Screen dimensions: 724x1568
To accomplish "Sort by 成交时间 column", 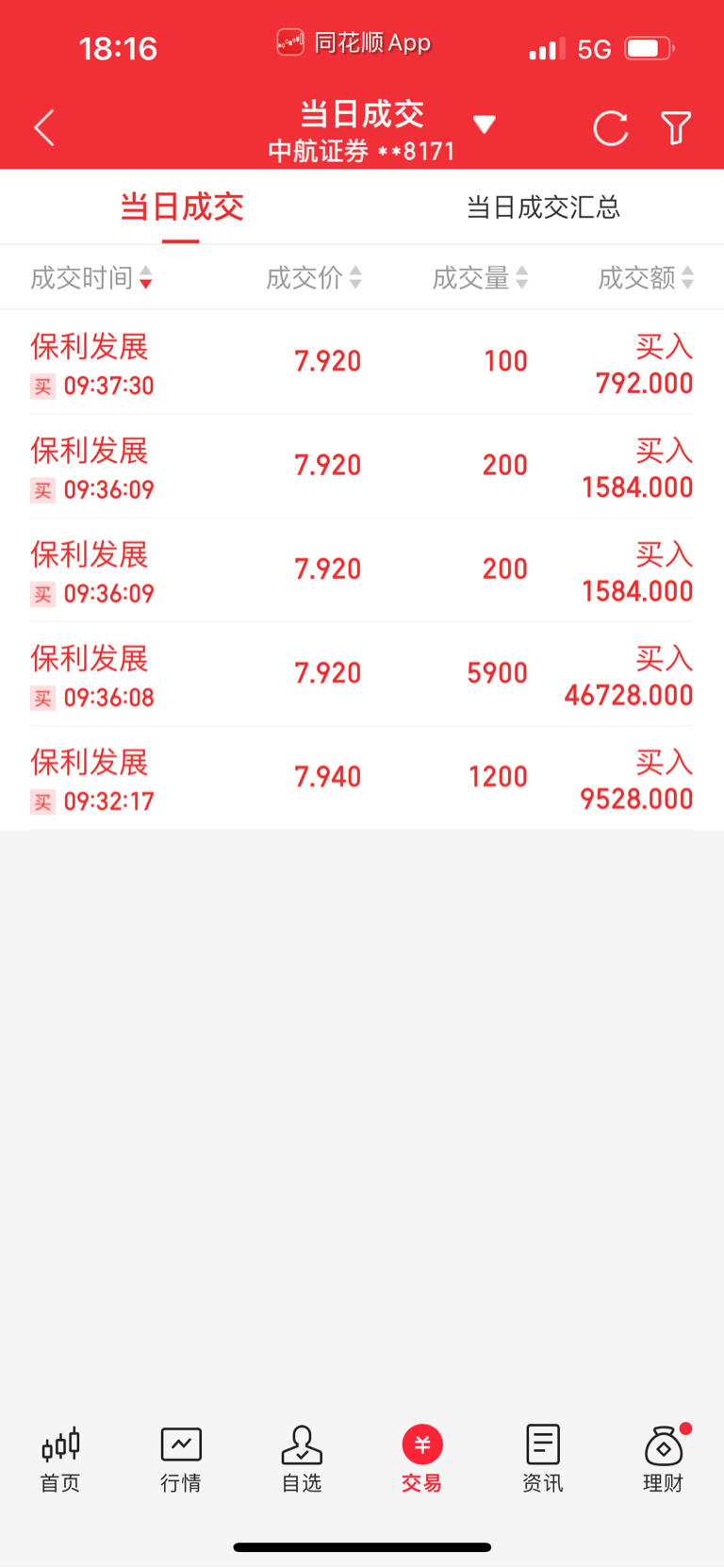I will coord(91,277).
